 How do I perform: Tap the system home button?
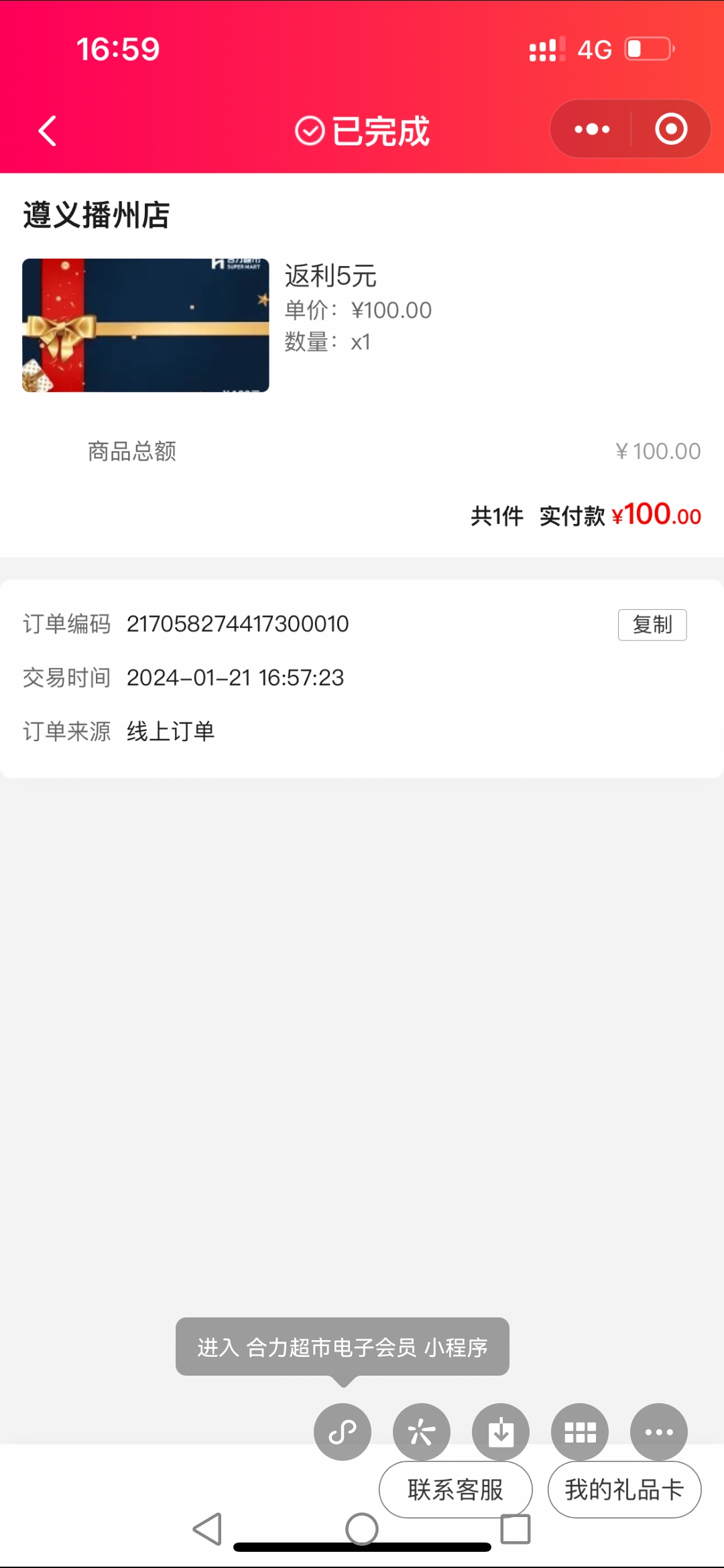coord(362,1530)
